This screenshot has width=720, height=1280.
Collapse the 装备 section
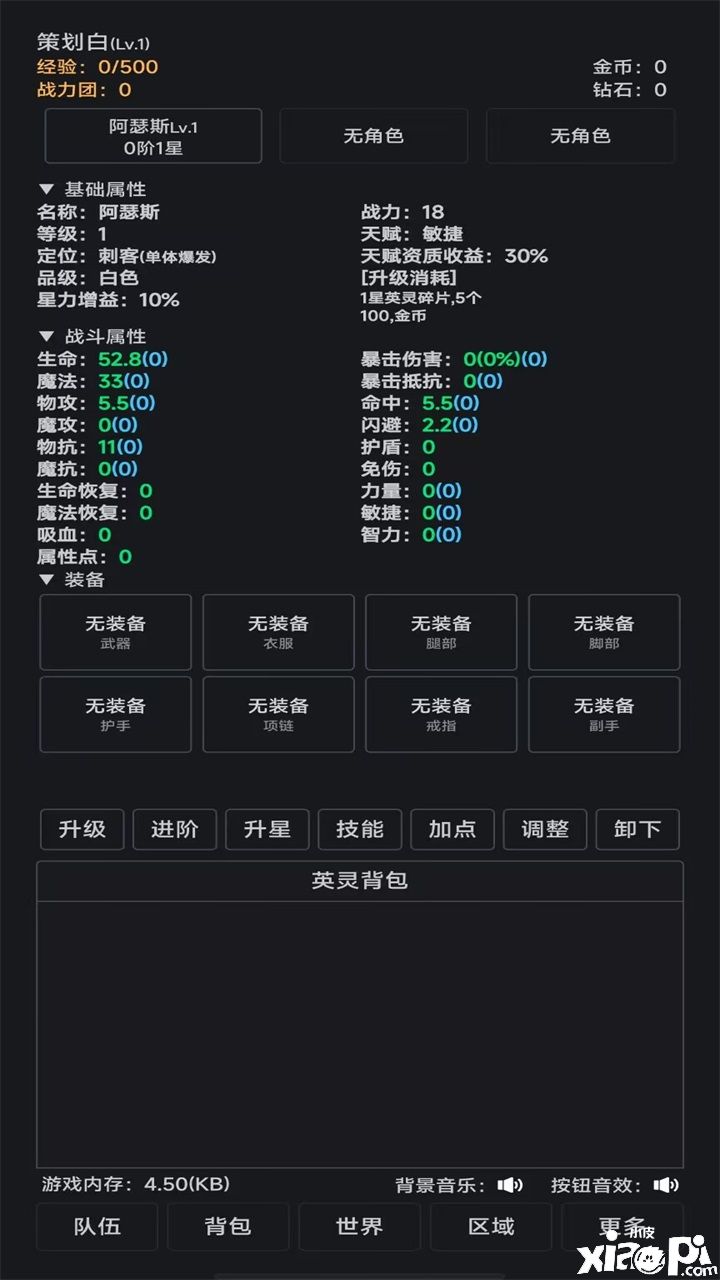(x=46, y=580)
